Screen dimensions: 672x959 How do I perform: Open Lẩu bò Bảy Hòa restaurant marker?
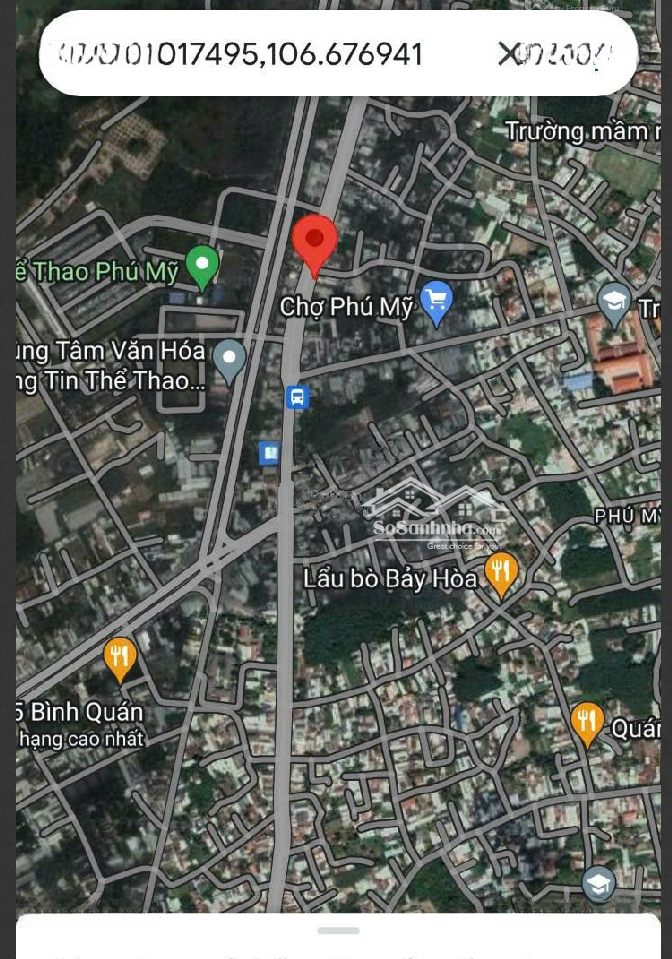(x=500, y=573)
